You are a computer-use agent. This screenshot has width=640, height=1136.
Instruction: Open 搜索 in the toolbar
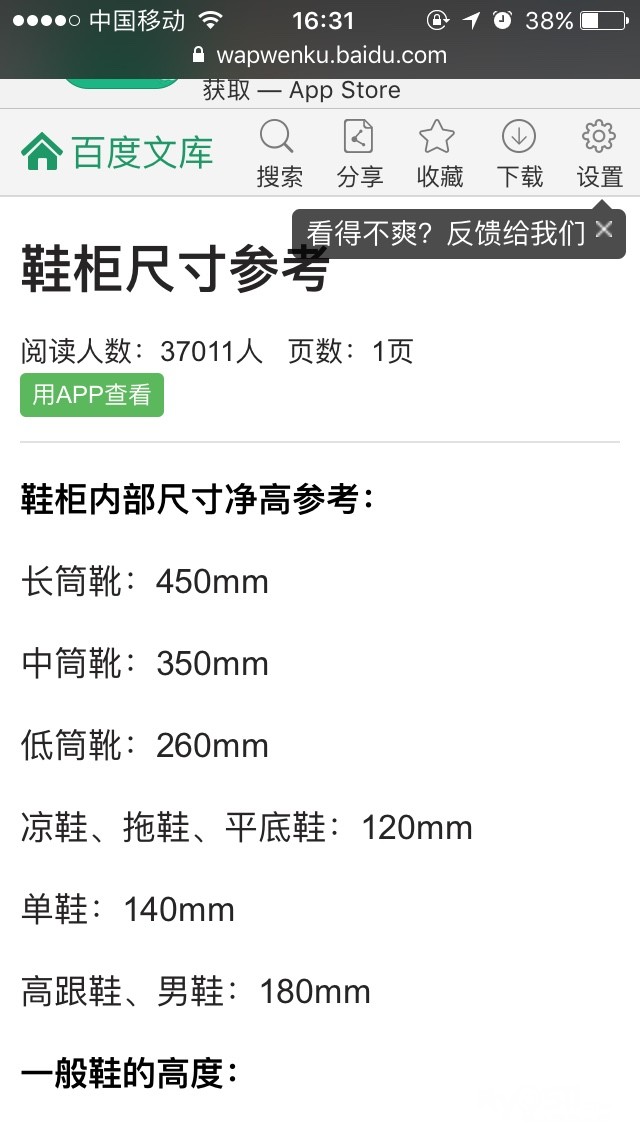click(x=279, y=154)
